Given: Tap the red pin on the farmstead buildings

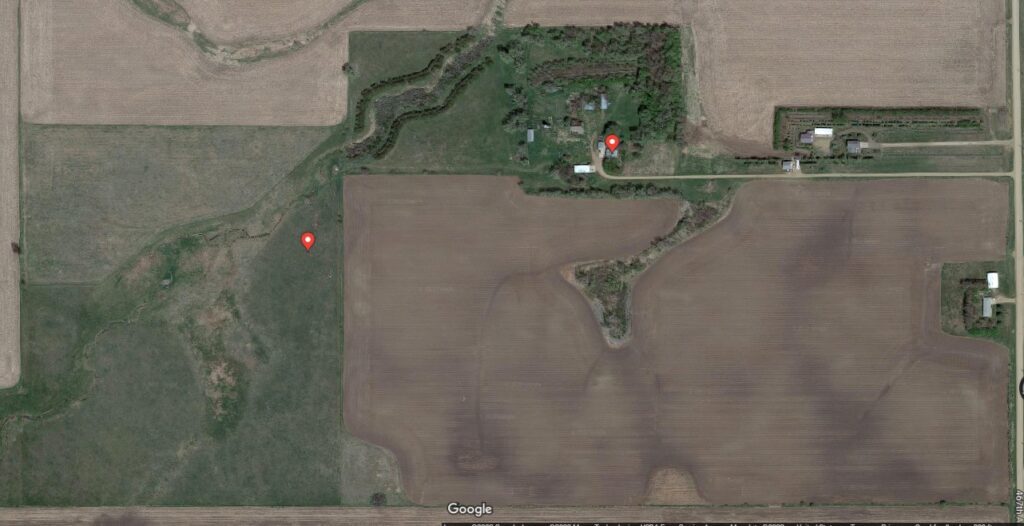Looking at the screenshot, I should 612,143.
